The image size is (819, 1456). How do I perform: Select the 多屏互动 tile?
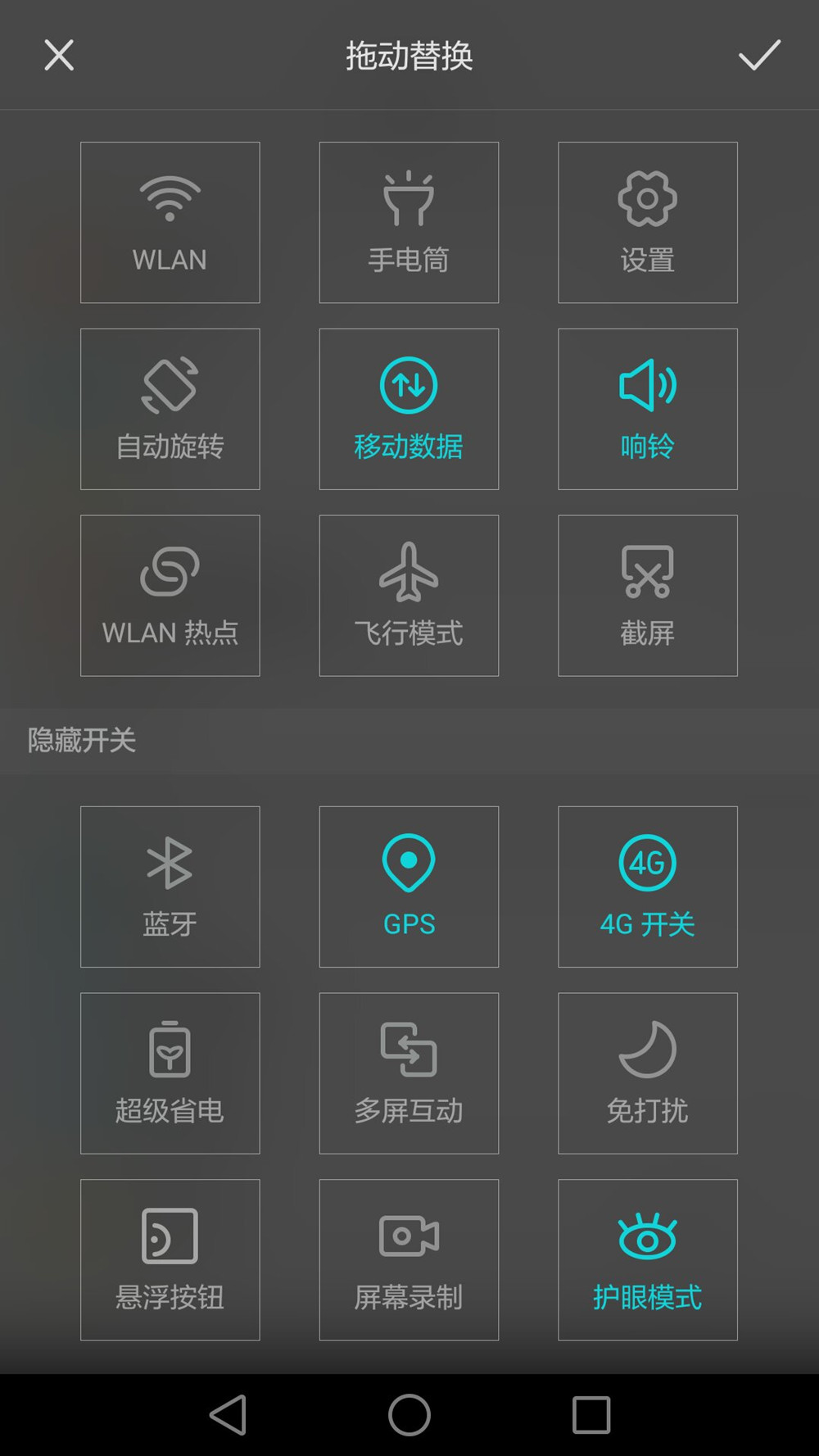409,1073
